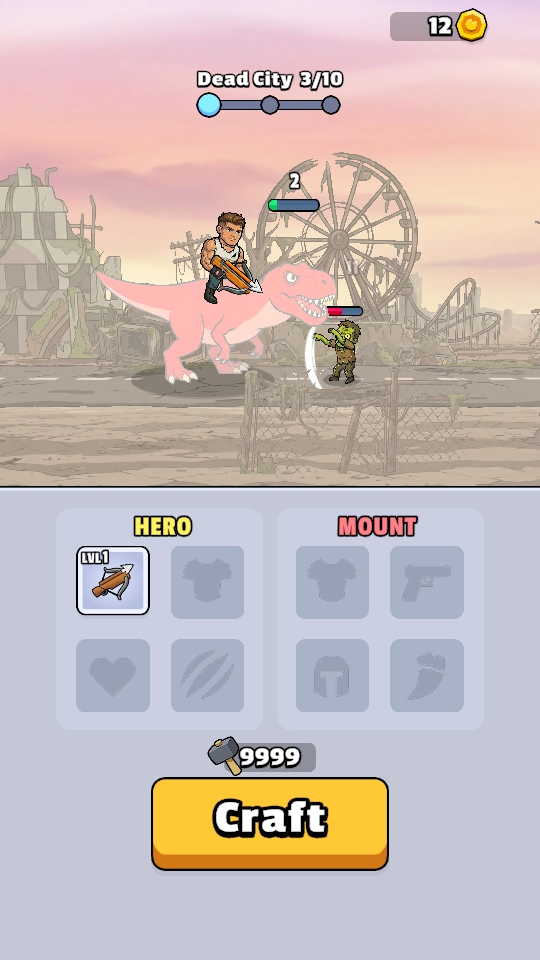Select the mount armor shirt slot
The image size is (540, 960).
point(332,582)
